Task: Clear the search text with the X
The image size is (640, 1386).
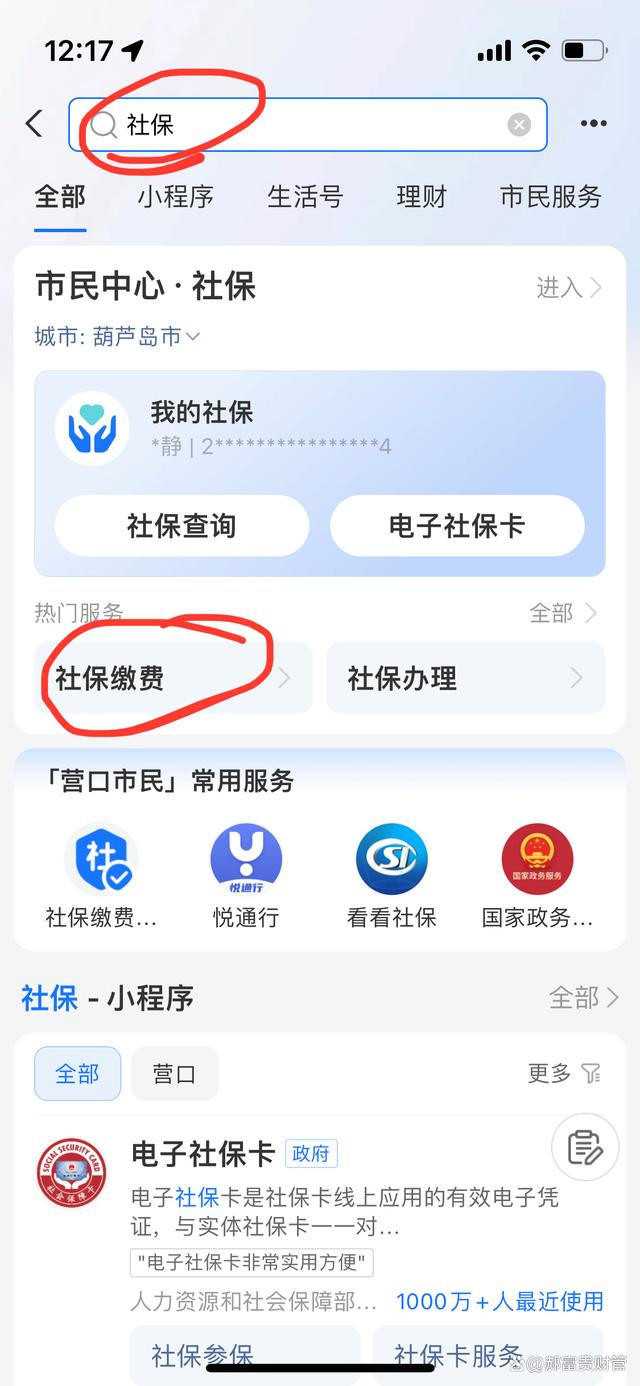Action: point(519,124)
